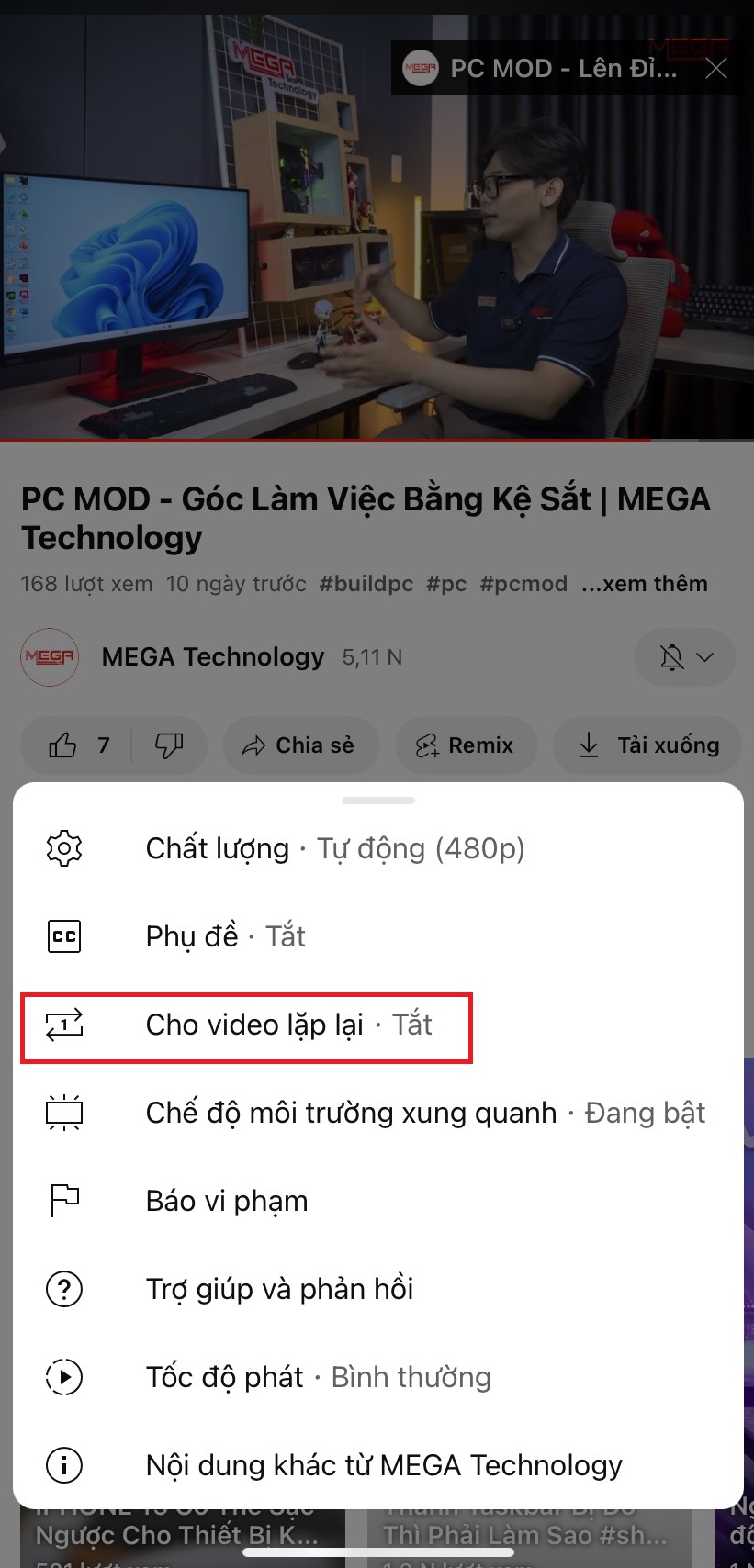Viewport: 754px width, 1568px height.
Task: Close the PC MOD video overlay card
Action: (716, 69)
